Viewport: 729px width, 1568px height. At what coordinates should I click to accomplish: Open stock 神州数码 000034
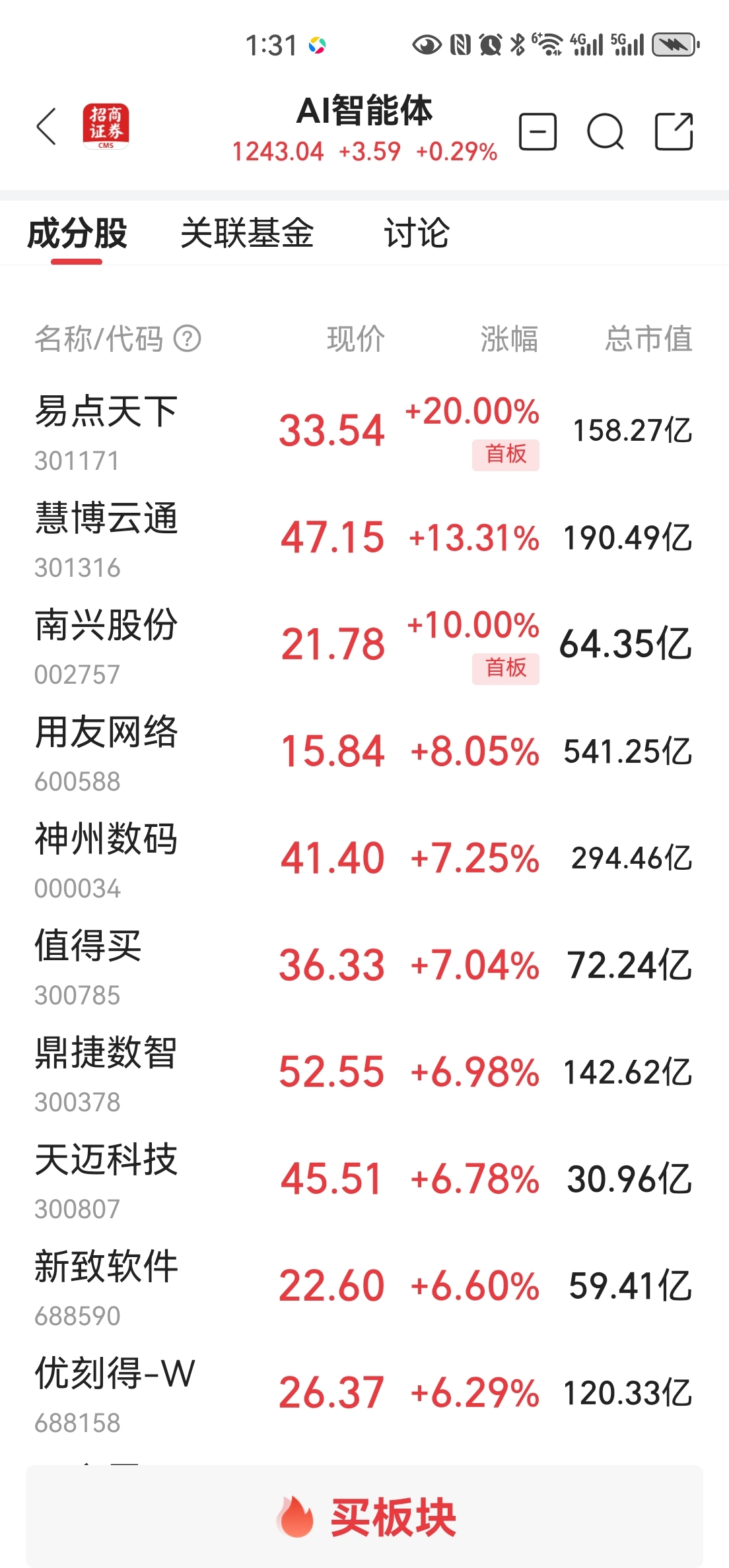tap(364, 860)
